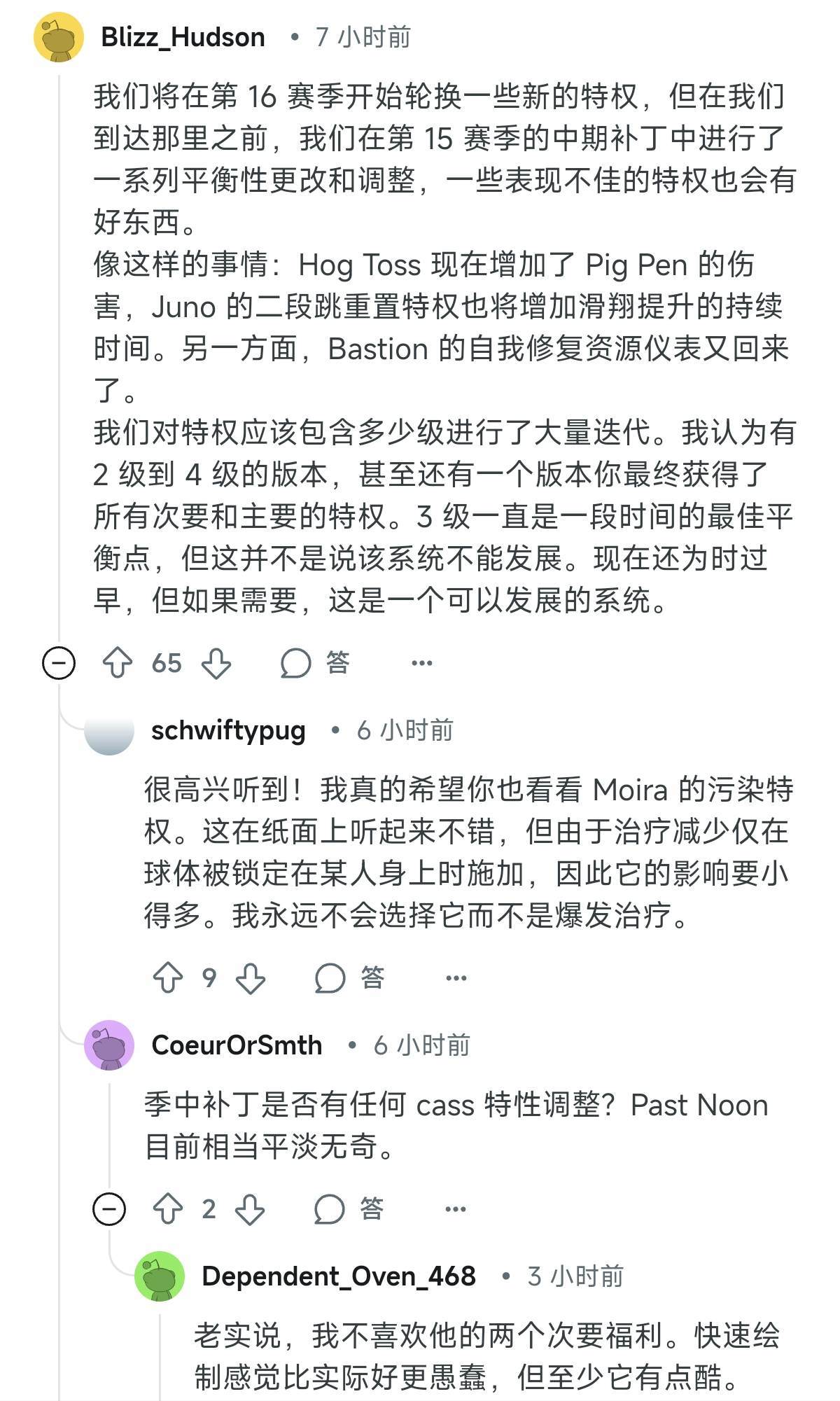Downvote schwiftypug's comment
Image resolution: width=840 pixels, height=1401 pixels.
(x=251, y=977)
